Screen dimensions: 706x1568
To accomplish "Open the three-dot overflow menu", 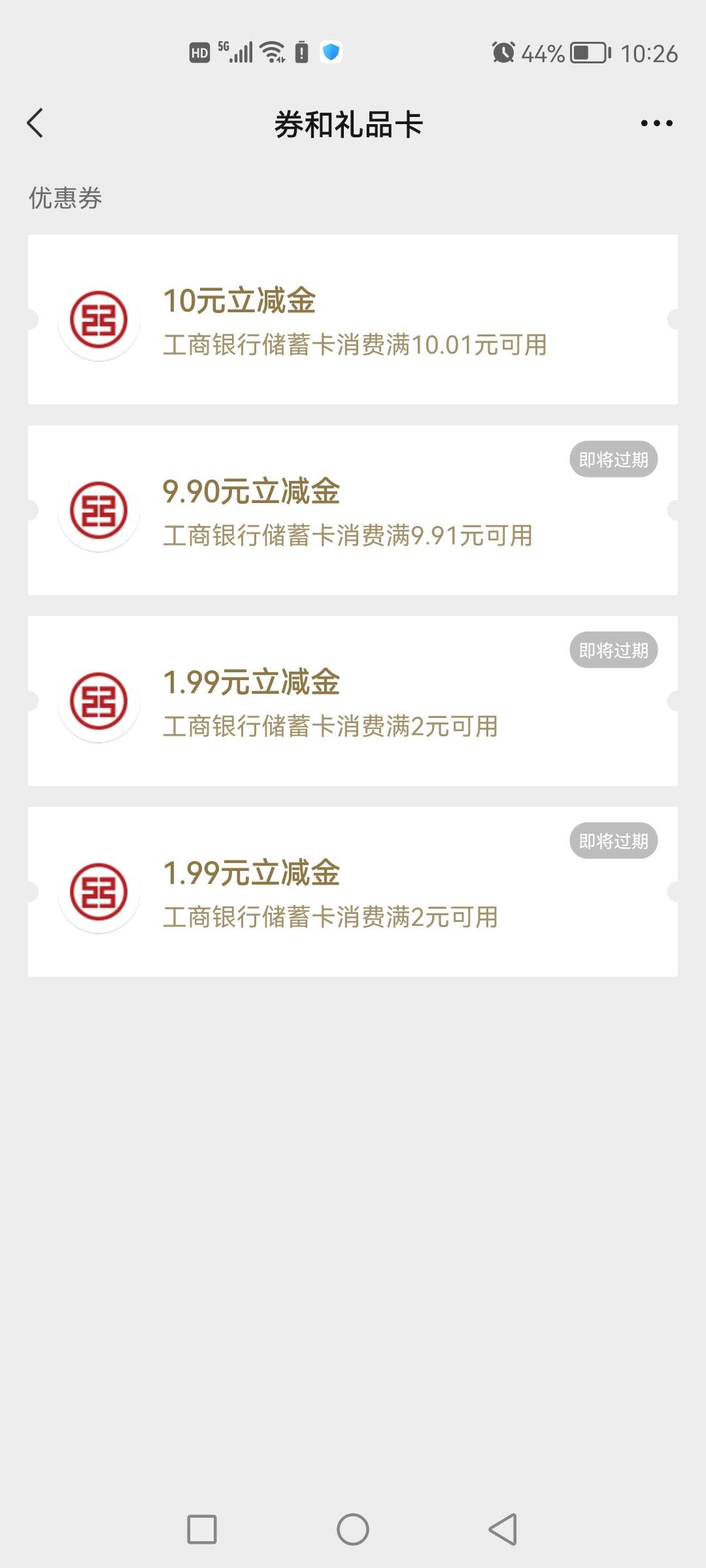I will (656, 123).
